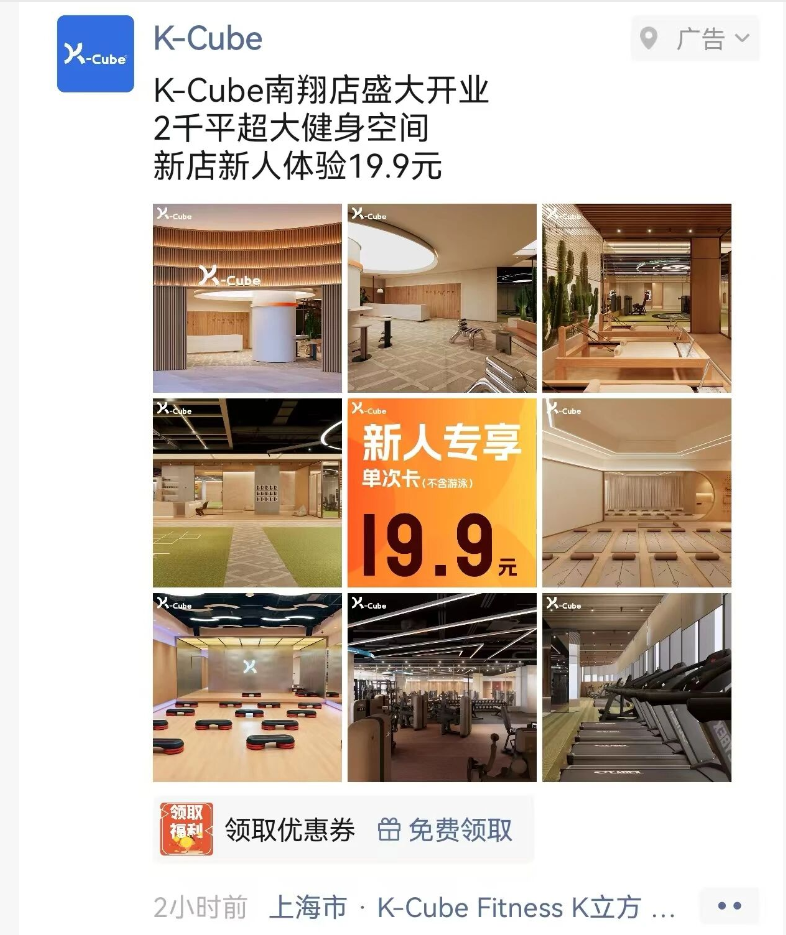Open the step aerobics studio photo
Image resolution: width=786 pixels, height=935 pixels.
[x=247, y=687]
